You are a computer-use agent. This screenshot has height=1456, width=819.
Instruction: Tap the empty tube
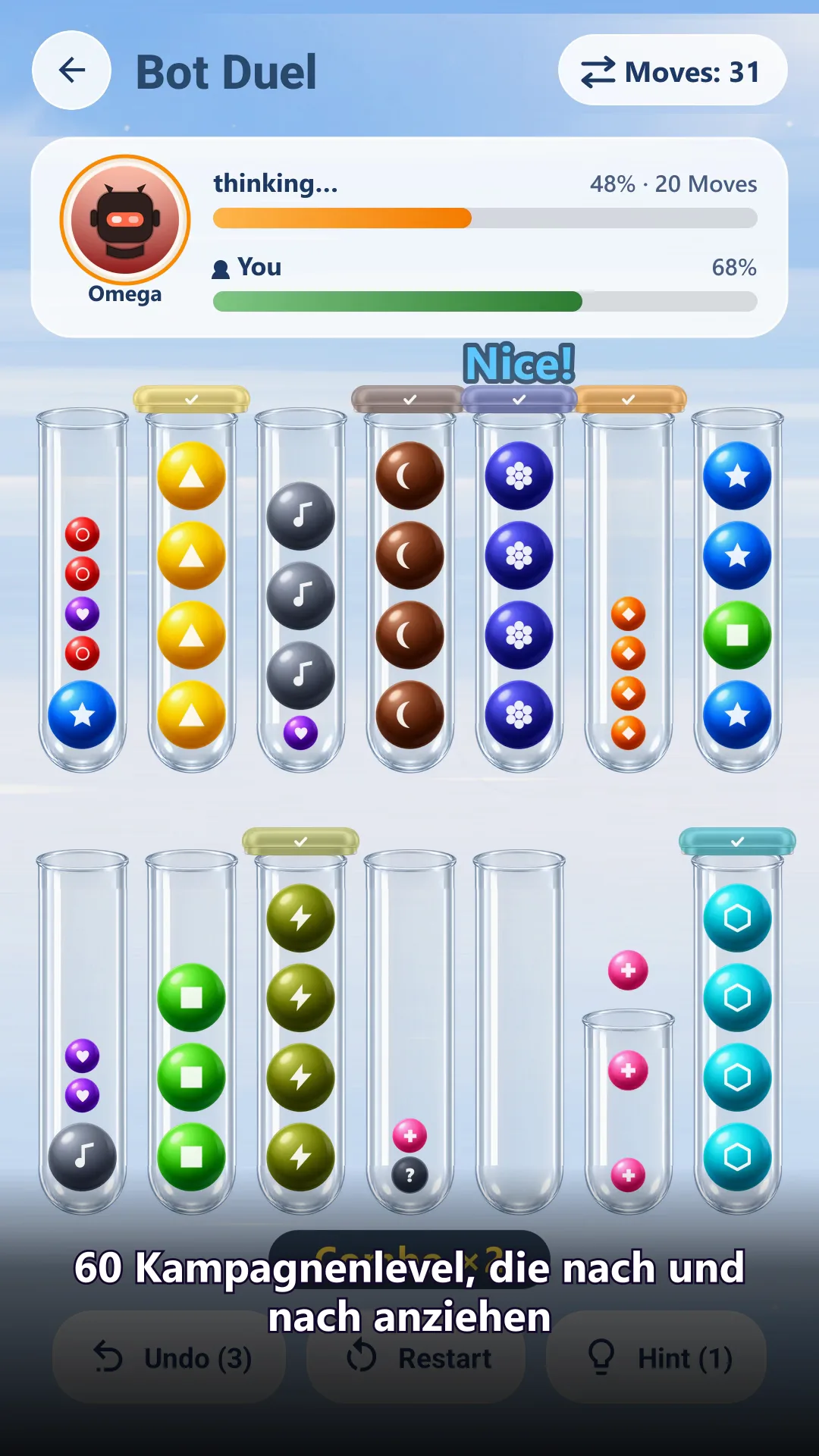pyautogui.click(x=519, y=1032)
